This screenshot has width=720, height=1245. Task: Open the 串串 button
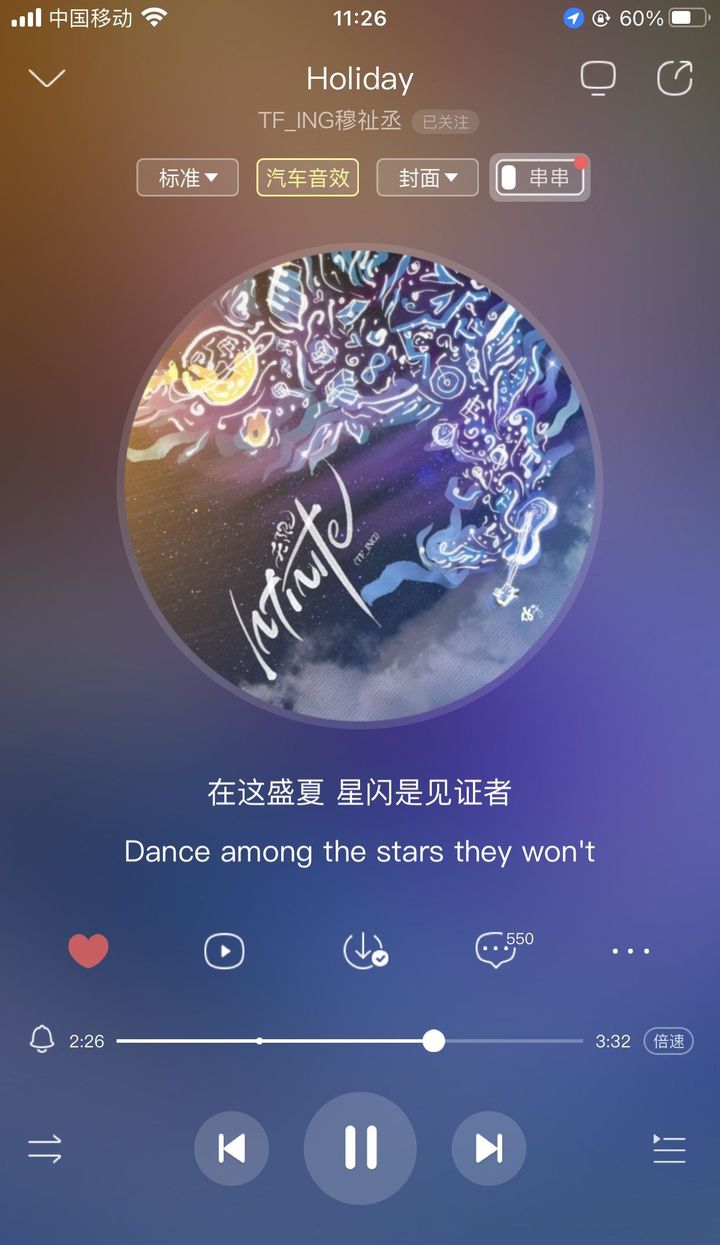[540, 178]
